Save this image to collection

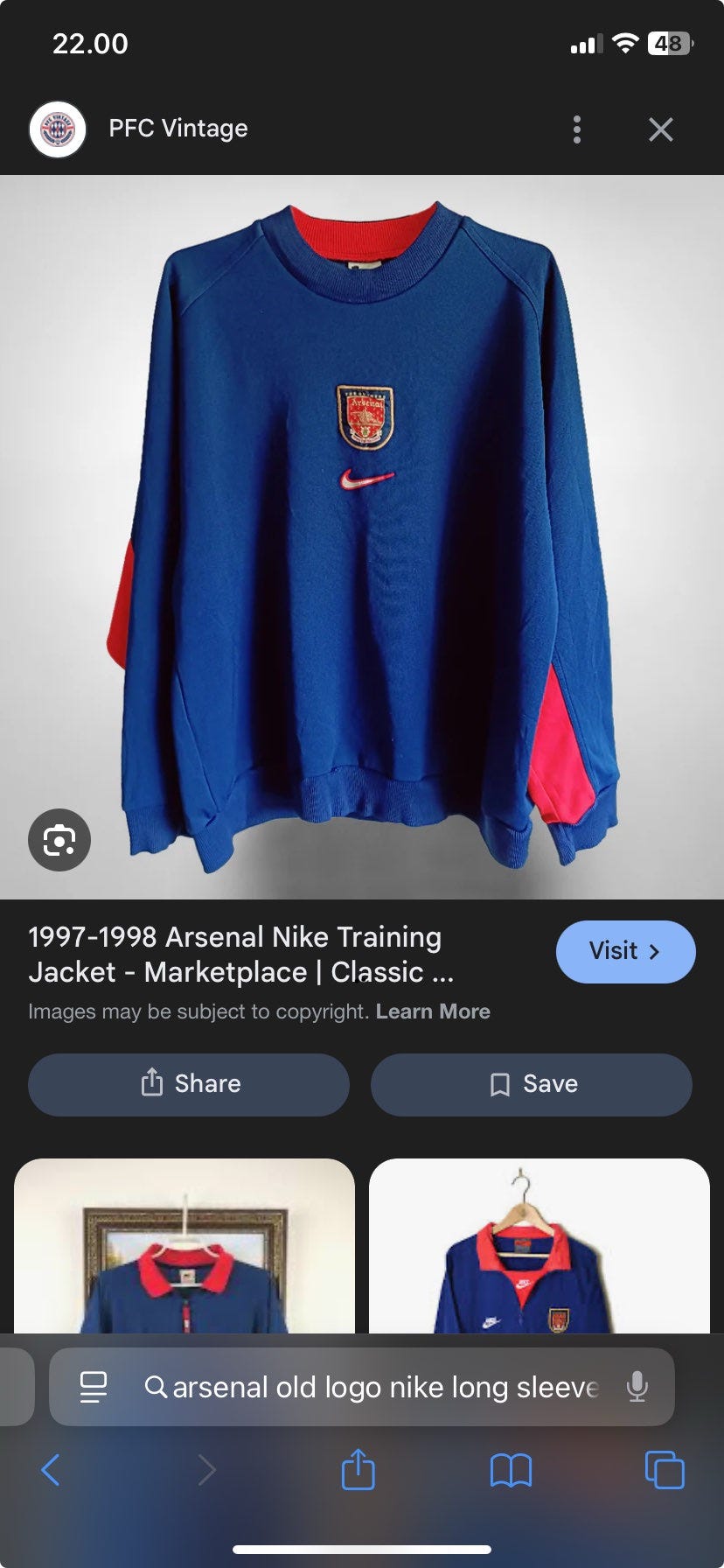pyautogui.click(x=532, y=1084)
